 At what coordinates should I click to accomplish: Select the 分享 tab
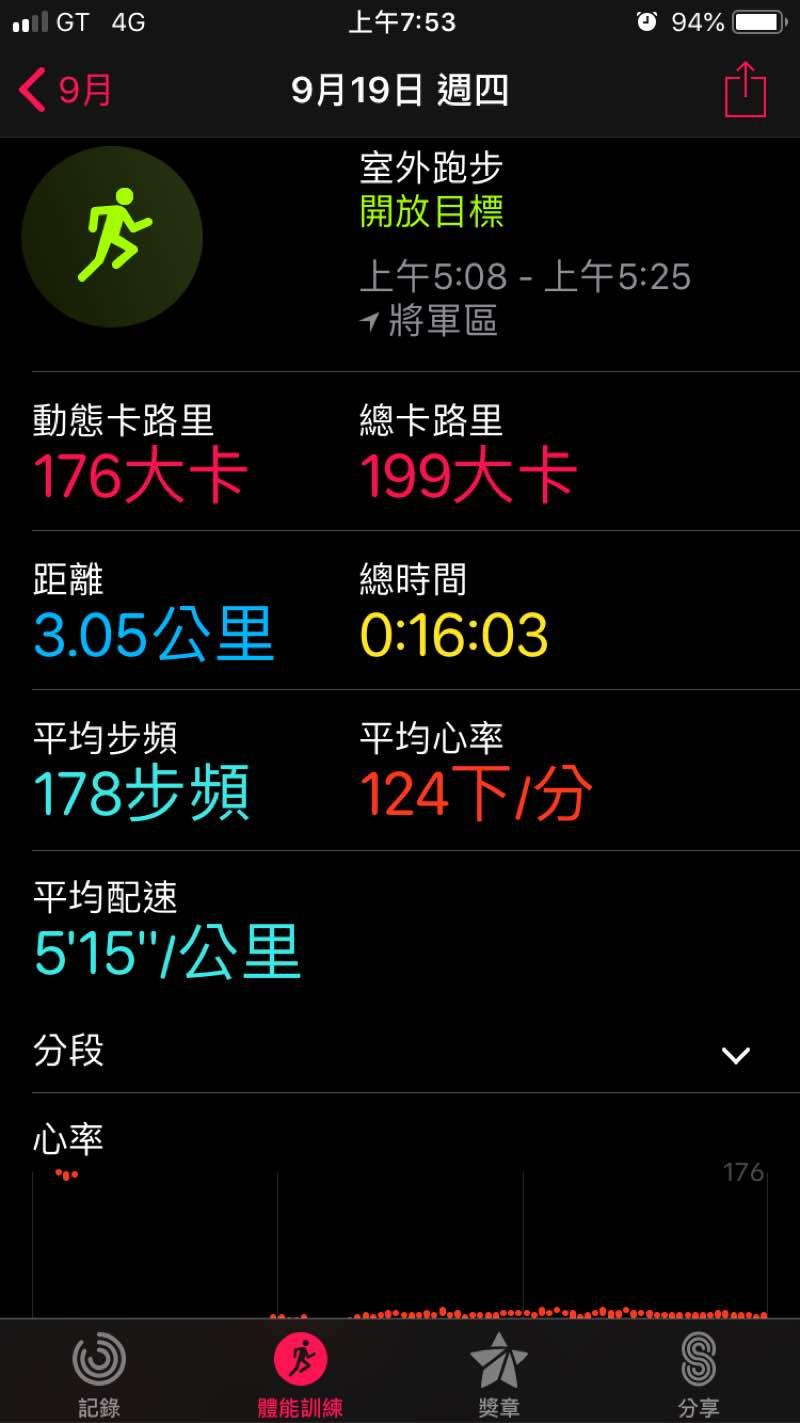pyautogui.click(x=698, y=1372)
